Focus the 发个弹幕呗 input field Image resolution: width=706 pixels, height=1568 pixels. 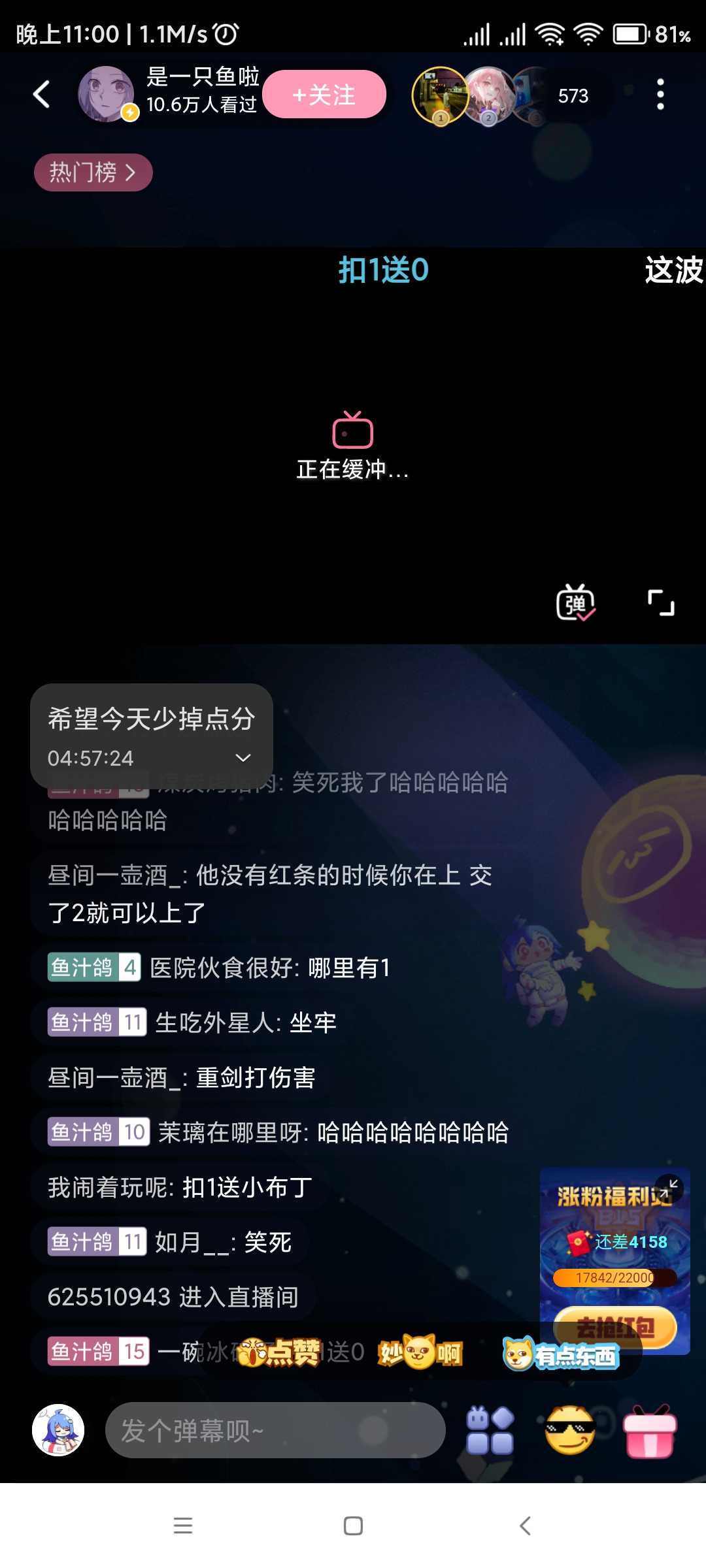[275, 1430]
